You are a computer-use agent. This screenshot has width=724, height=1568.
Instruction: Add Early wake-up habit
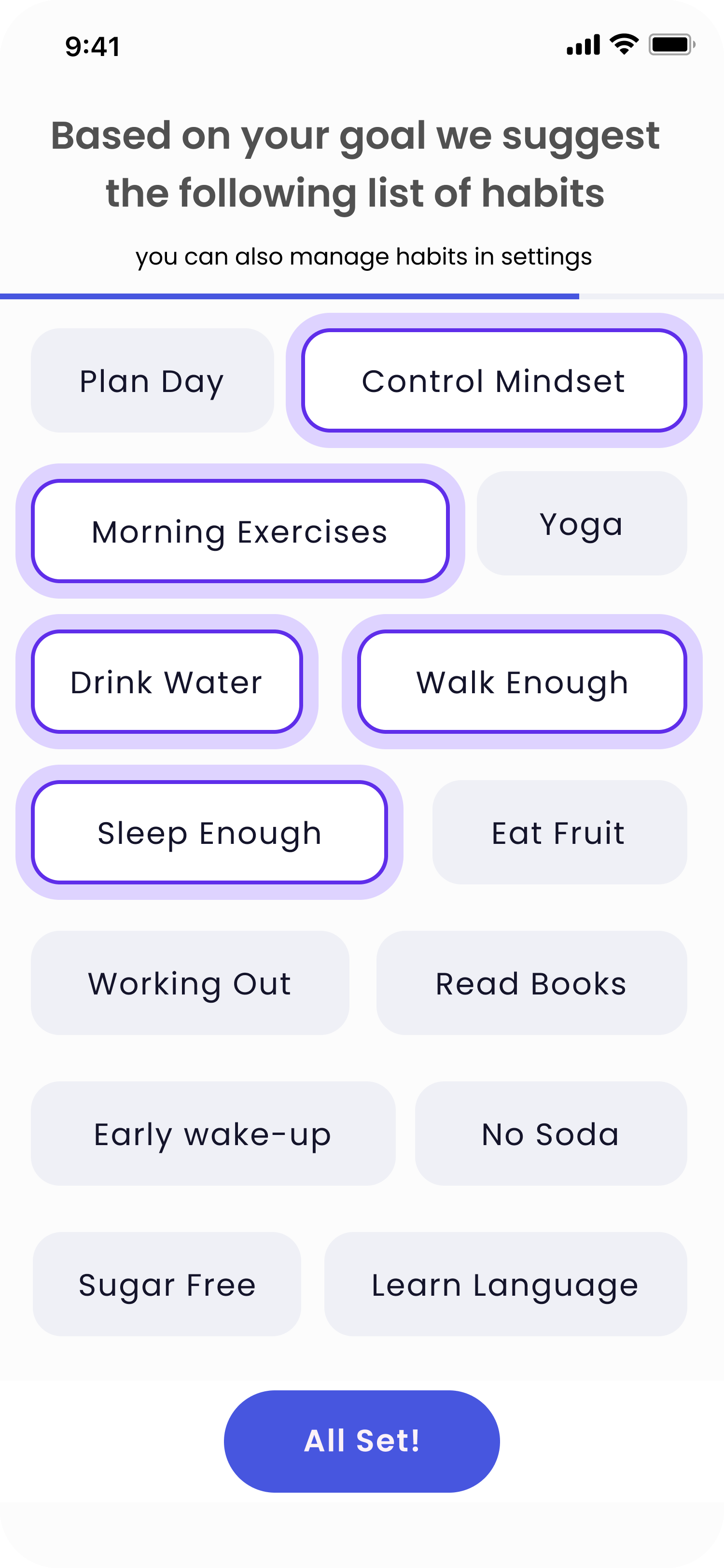point(213,1134)
